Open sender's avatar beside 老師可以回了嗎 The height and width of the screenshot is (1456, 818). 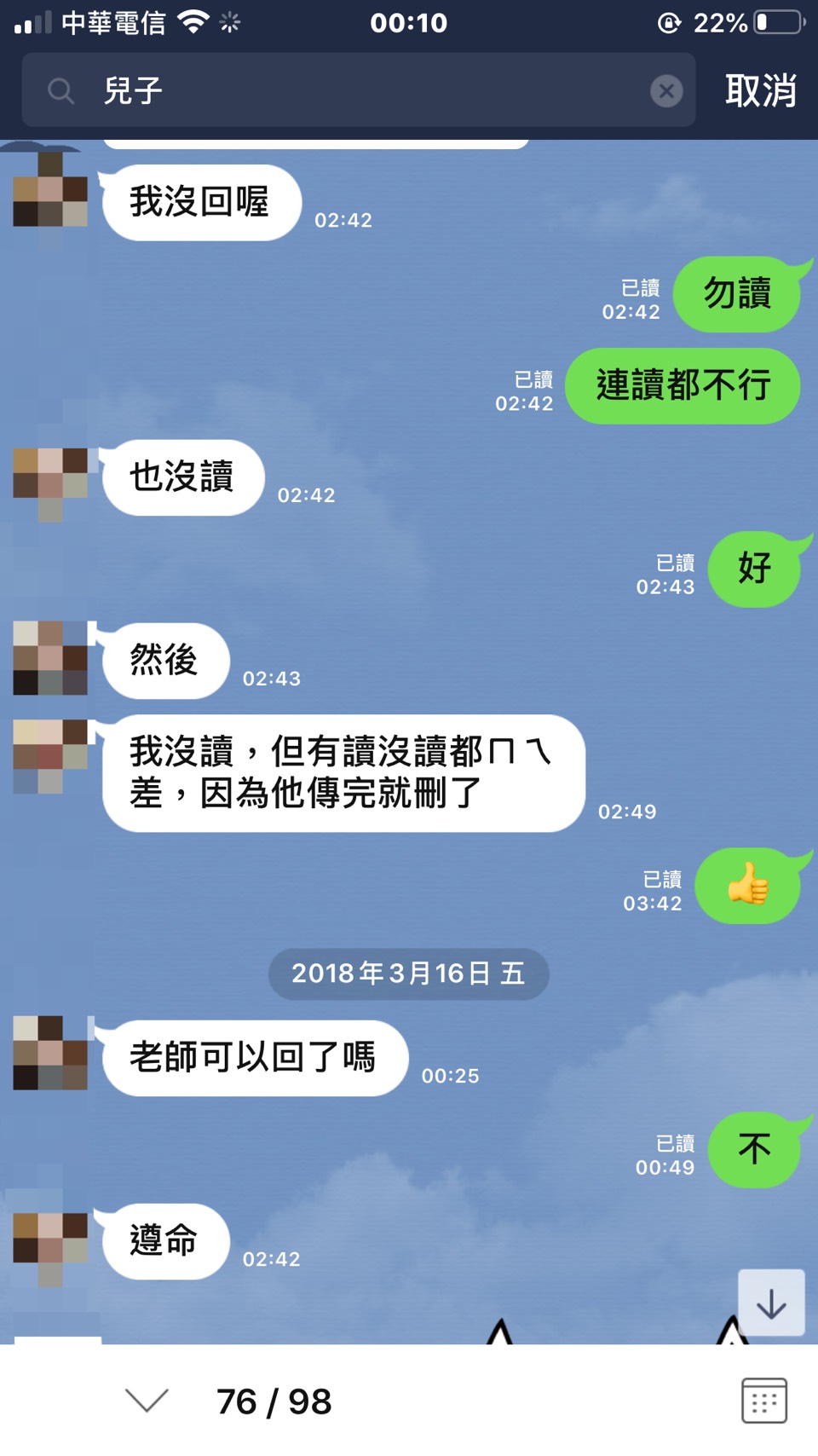(x=50, y=1053)
